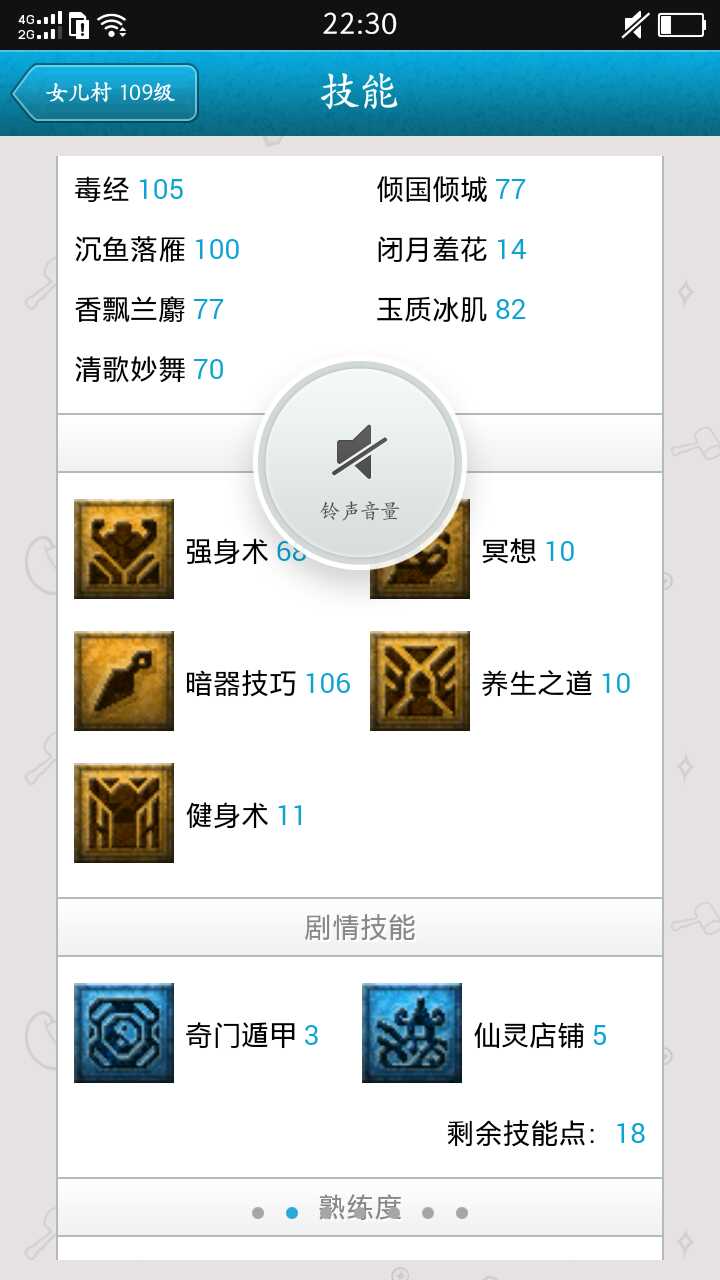The height and width of the screenshot is (1280, 720).
Task: Select the 仙灵店铺 story skill
Action: [412, 1033]
